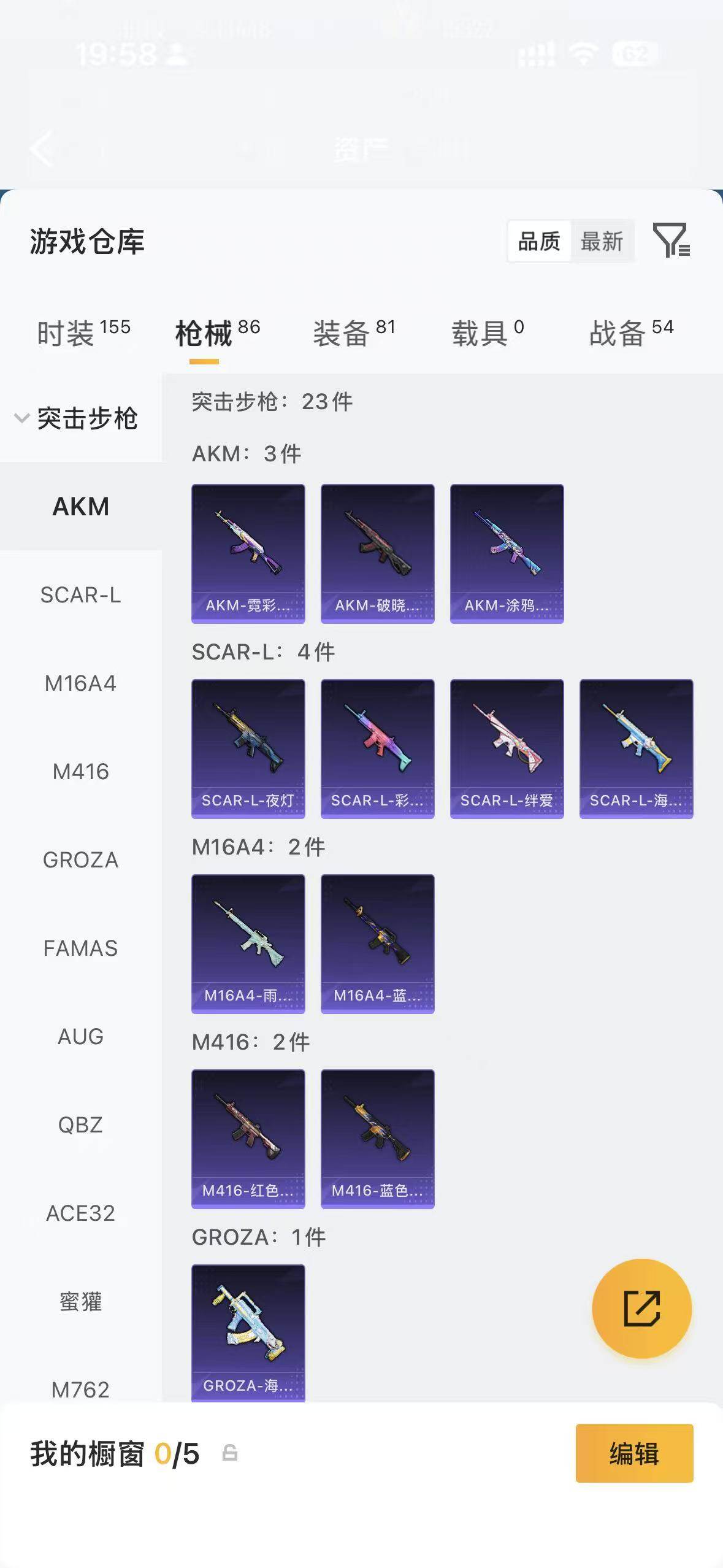Go back using the top-left arrow
This screenshot has height=1568, width=723.
coord(42,149)
